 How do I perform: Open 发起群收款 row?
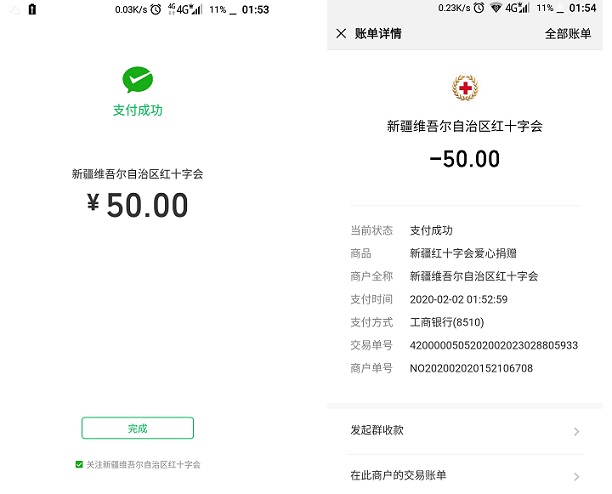465,431
